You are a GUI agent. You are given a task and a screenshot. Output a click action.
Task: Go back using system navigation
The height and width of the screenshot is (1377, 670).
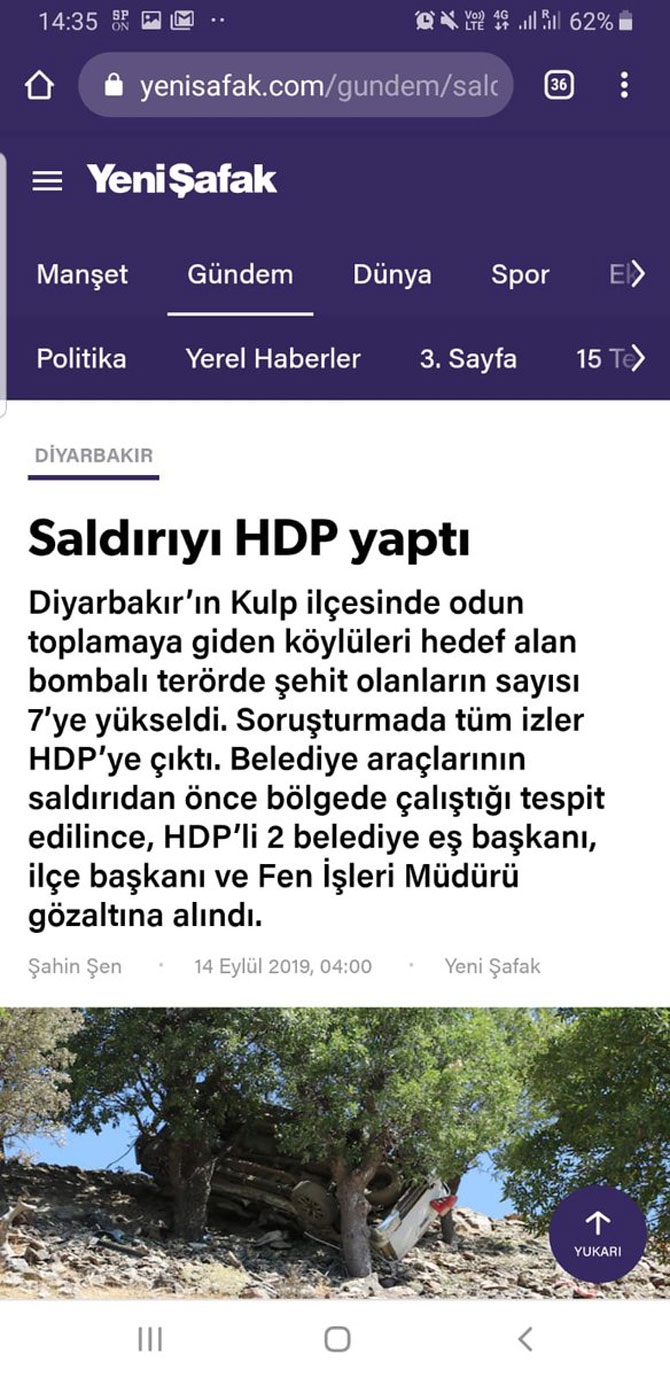click(525, 1339)
